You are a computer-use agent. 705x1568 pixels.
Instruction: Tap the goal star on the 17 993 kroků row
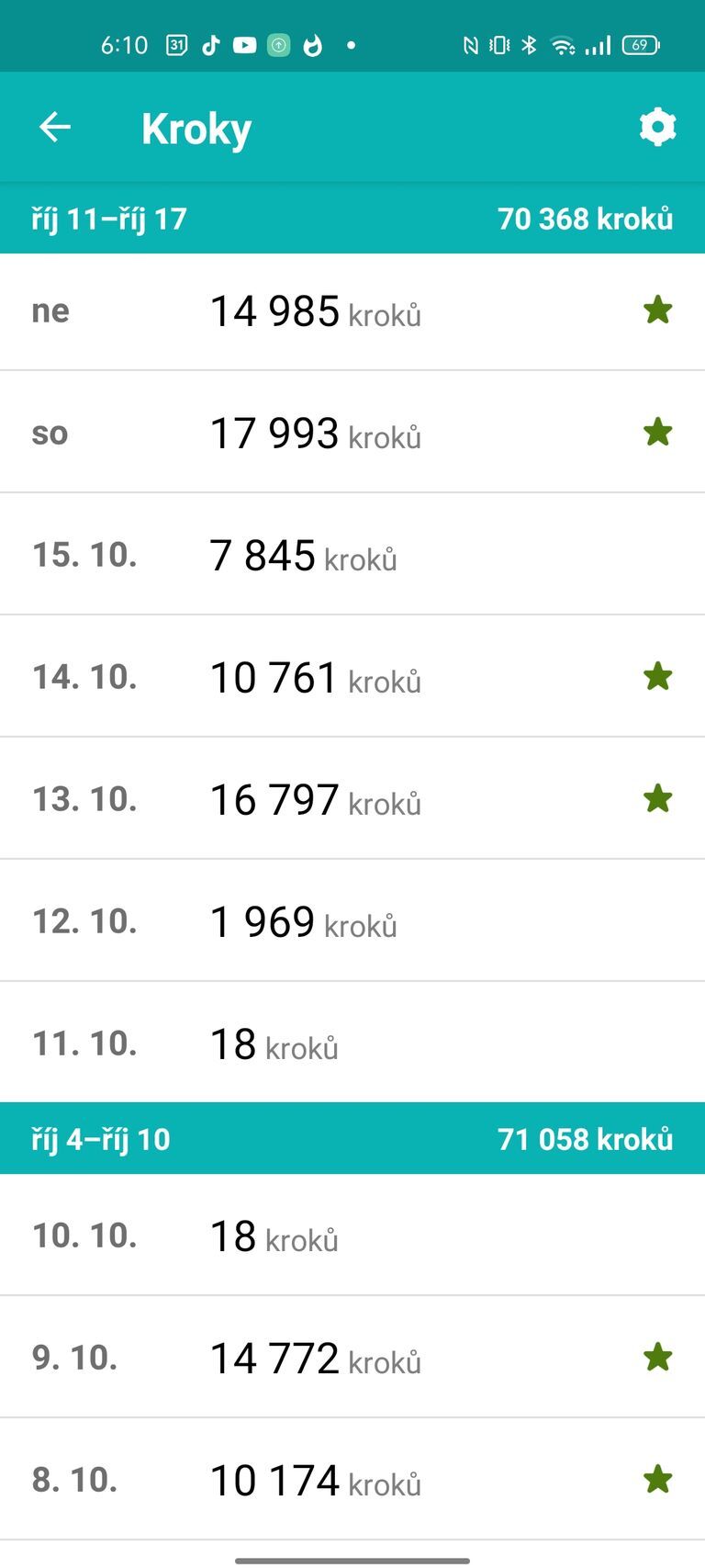click(x=657, y=432)
